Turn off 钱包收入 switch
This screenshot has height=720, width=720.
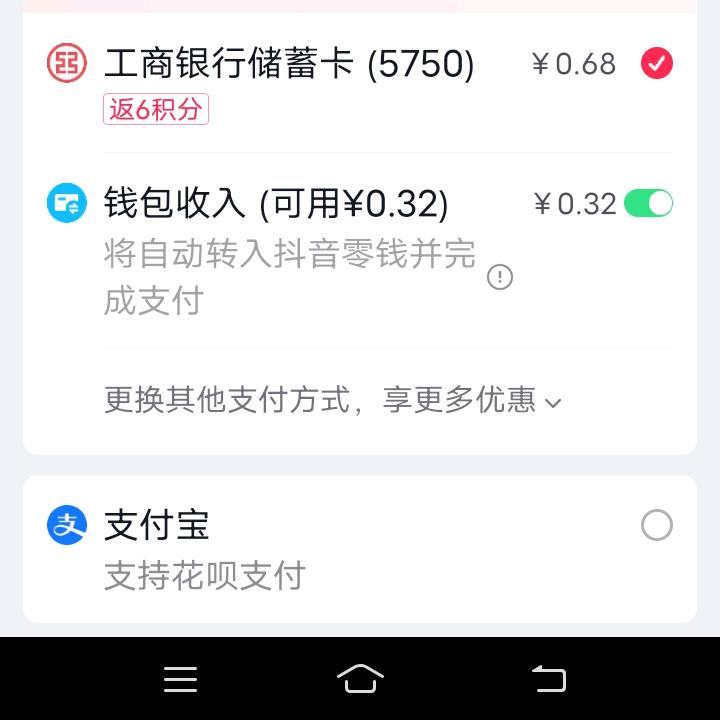(648, 204)
